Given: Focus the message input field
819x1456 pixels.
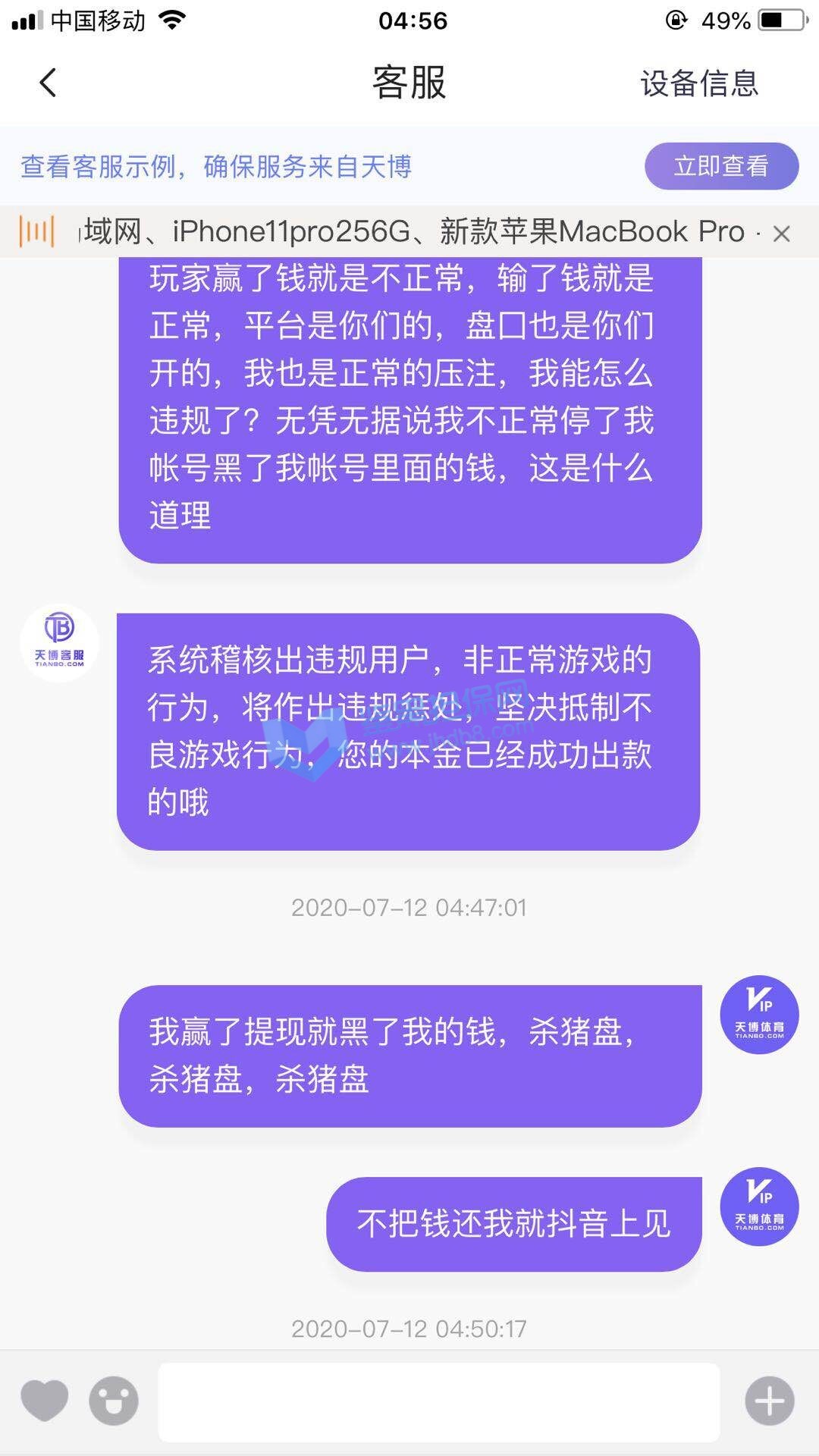Looking at the screenshot, I should pyautogui.click(x=438, y=1401).
